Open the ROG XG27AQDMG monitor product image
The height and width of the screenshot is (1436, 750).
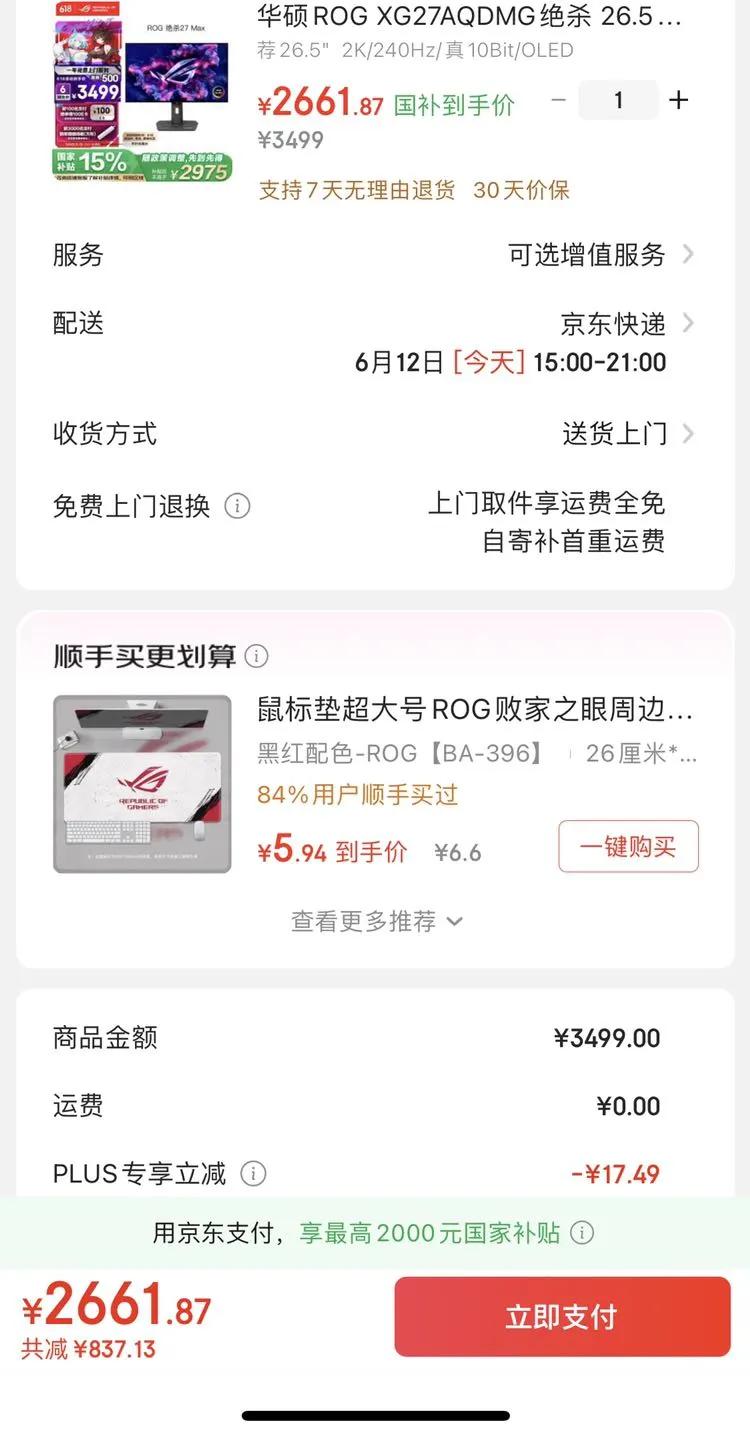click(x=142, y=92)
